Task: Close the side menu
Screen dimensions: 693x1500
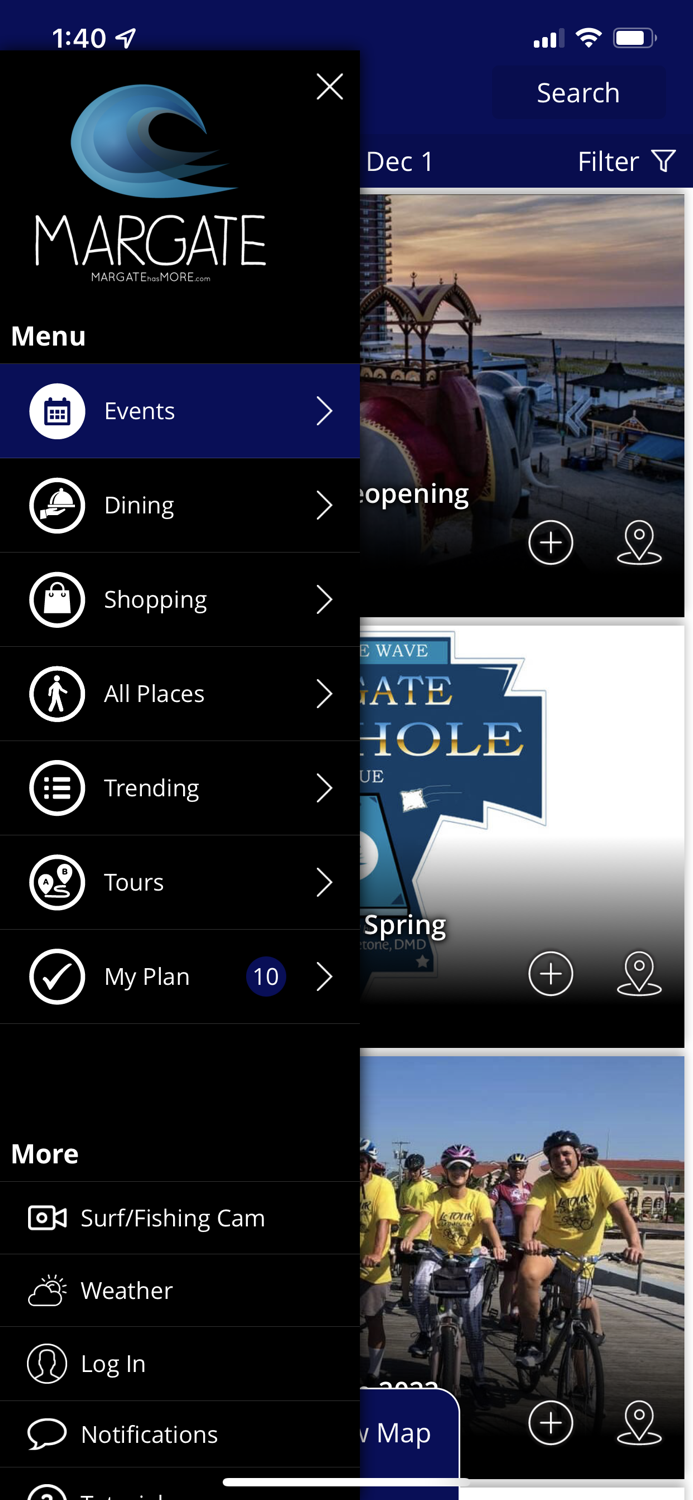Action: tap(329, 87)
